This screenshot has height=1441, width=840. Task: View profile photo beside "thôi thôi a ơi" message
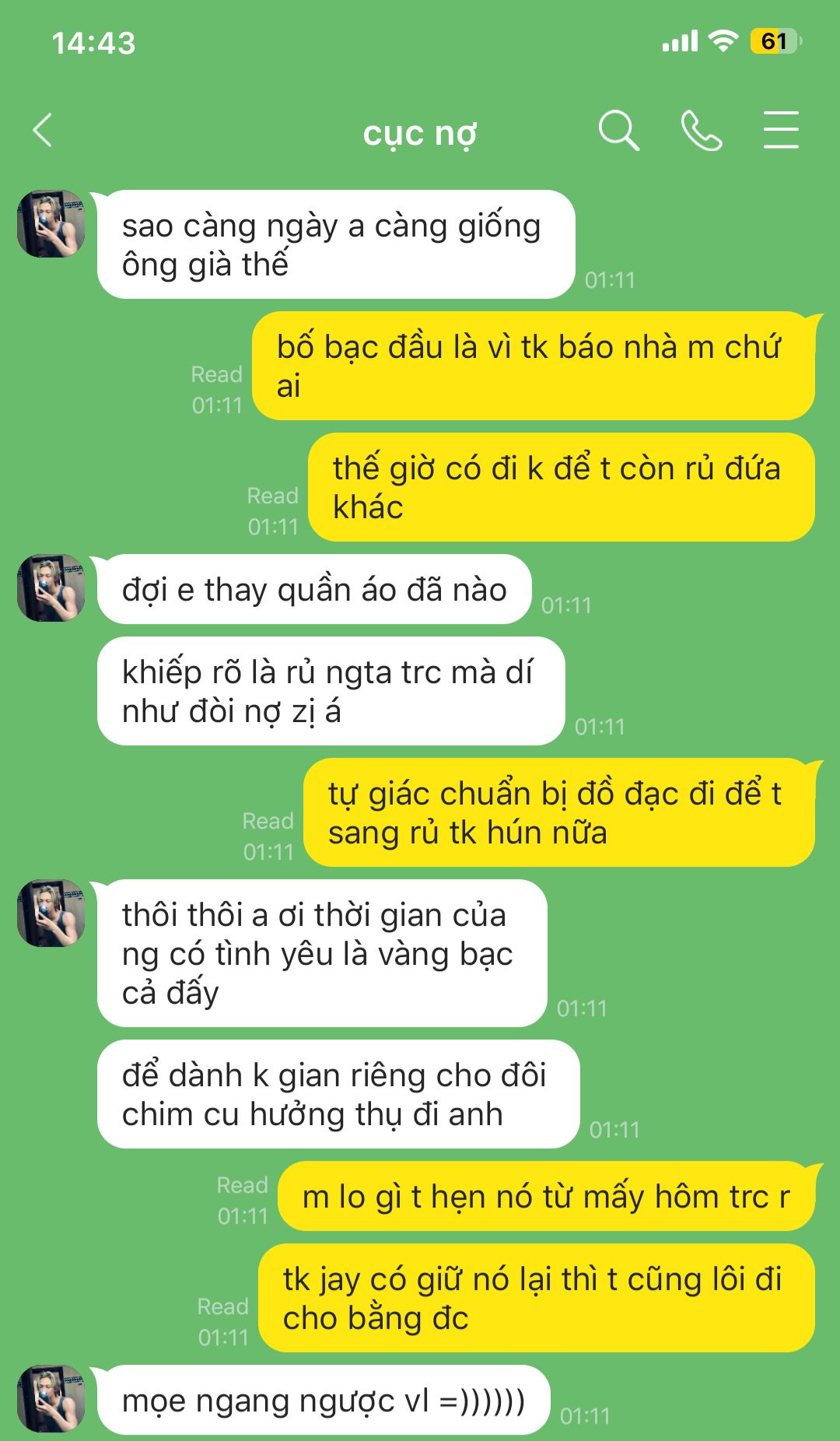coord(51,913)
